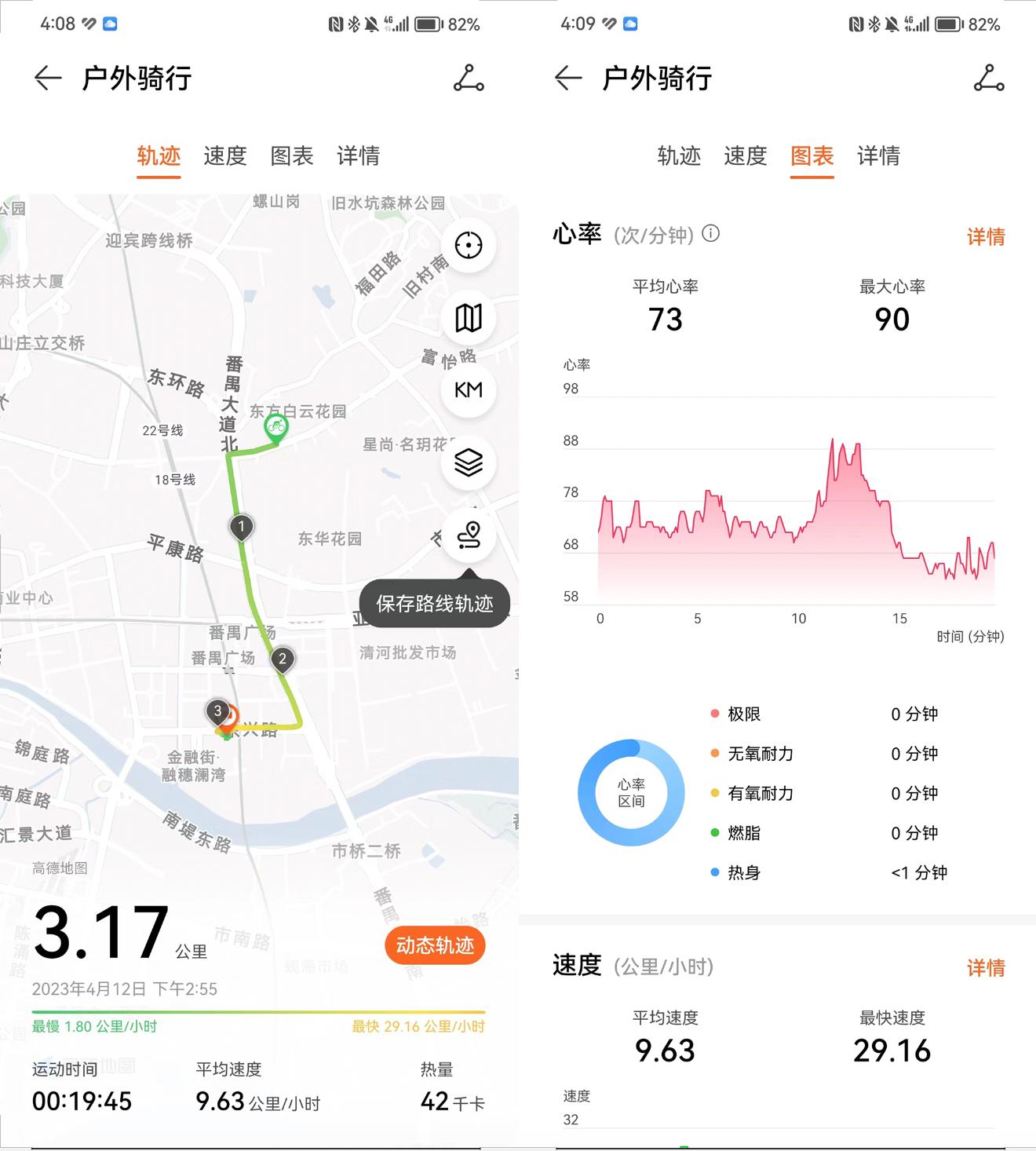
Task: Tap share icon on second screen
Action: tap(989, 78)
